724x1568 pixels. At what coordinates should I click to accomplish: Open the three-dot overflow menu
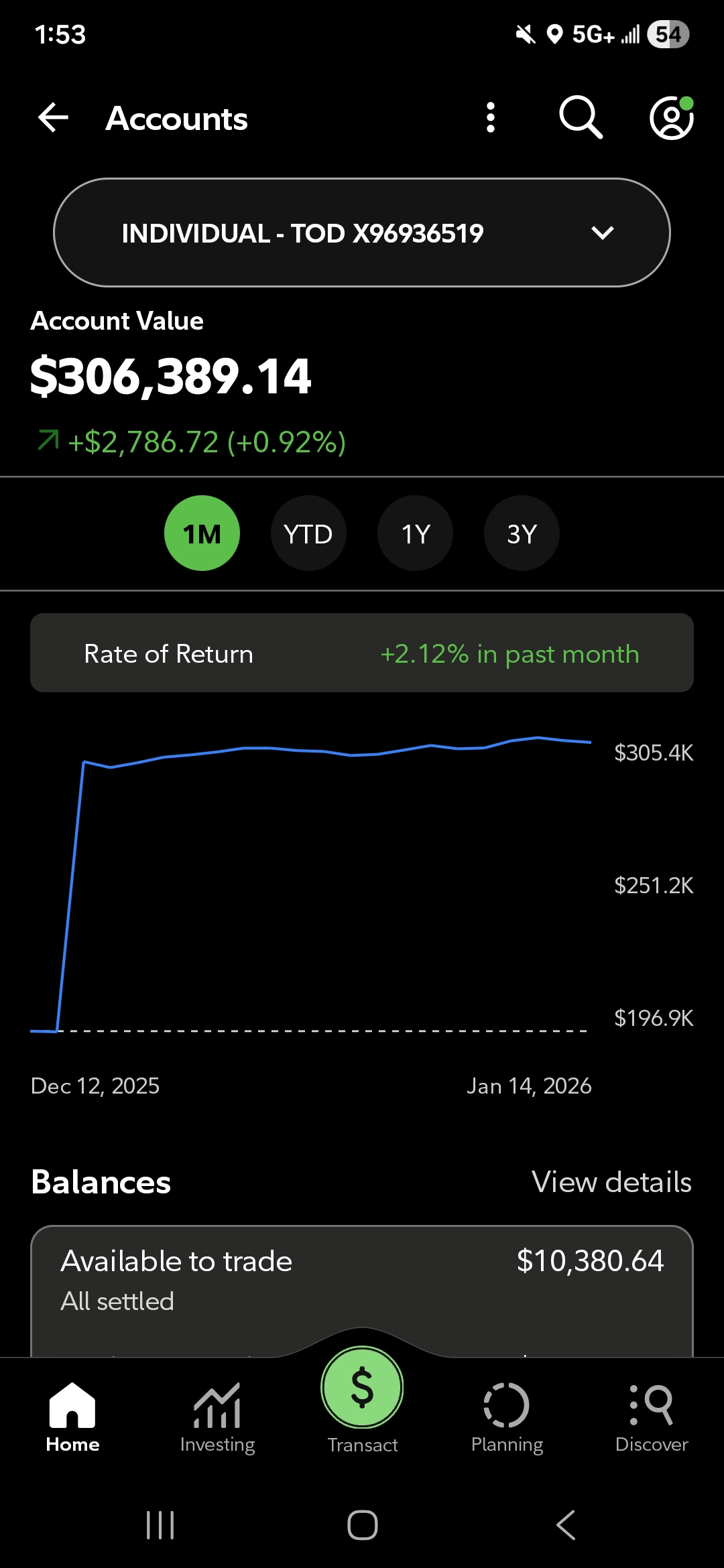click(491, 118)
